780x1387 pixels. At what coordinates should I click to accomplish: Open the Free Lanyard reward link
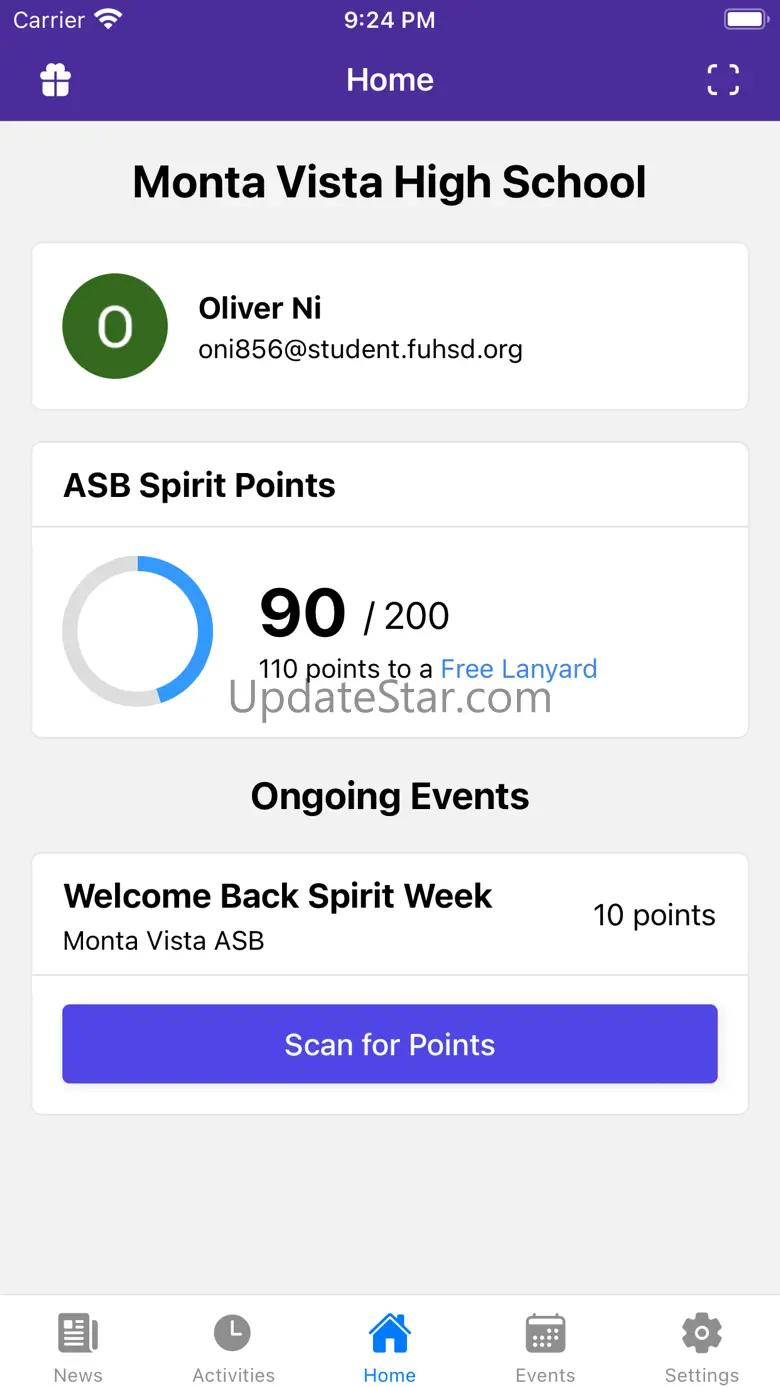coord(519,669)
